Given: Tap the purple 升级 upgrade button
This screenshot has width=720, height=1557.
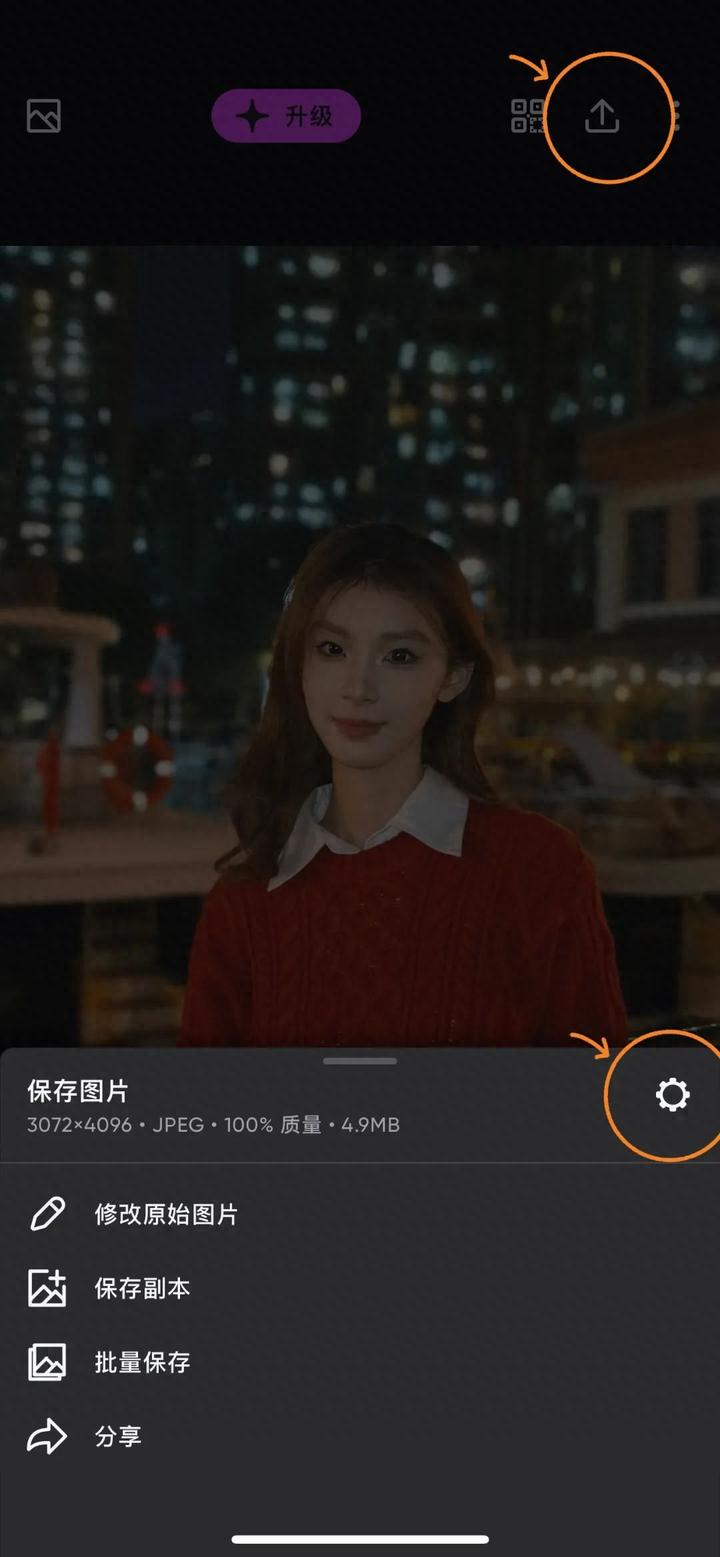Looking at the screenshot, I should [286, 116].
